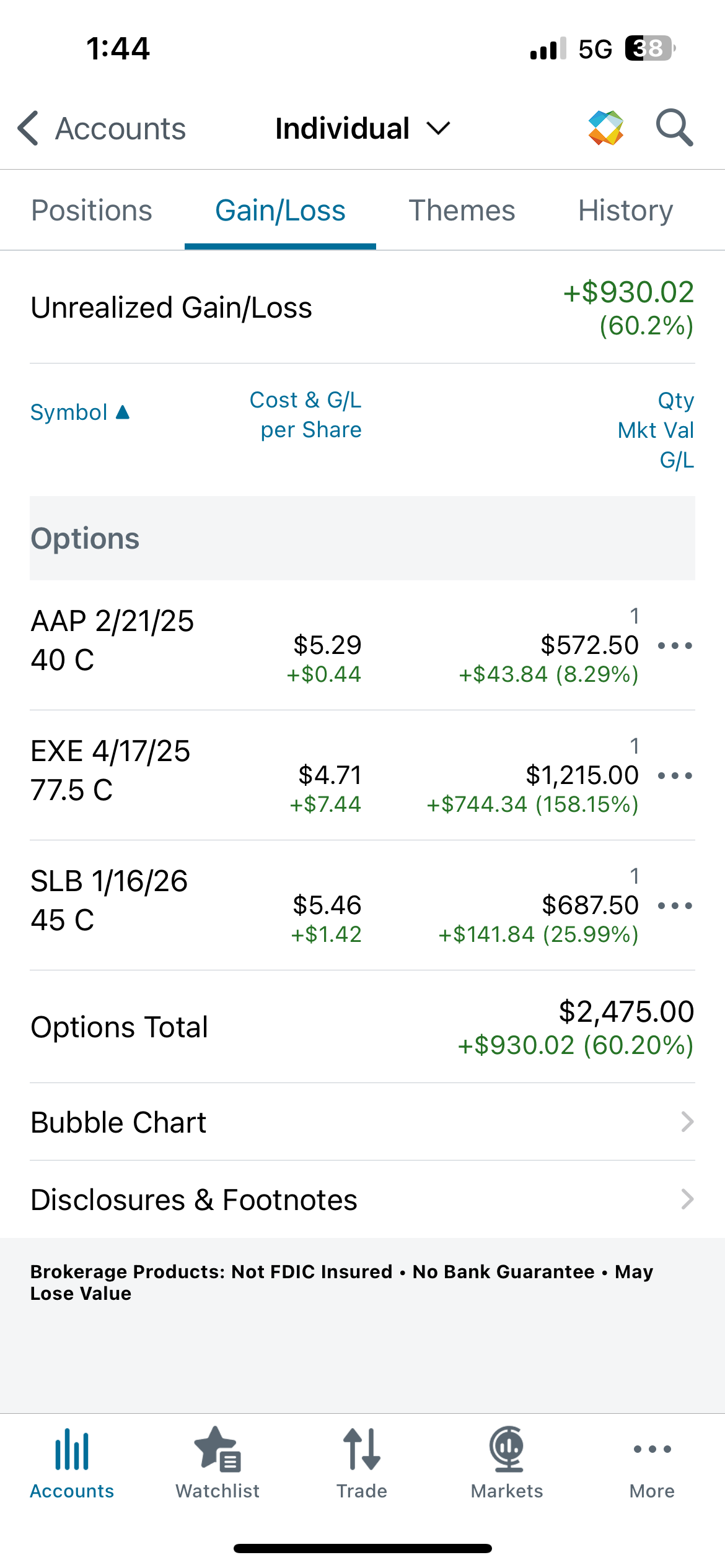This screenshot has width=725, height=1568.
Task: Open more options for AAP 2/21/25 40 C
Action: (x=675, y=646)
